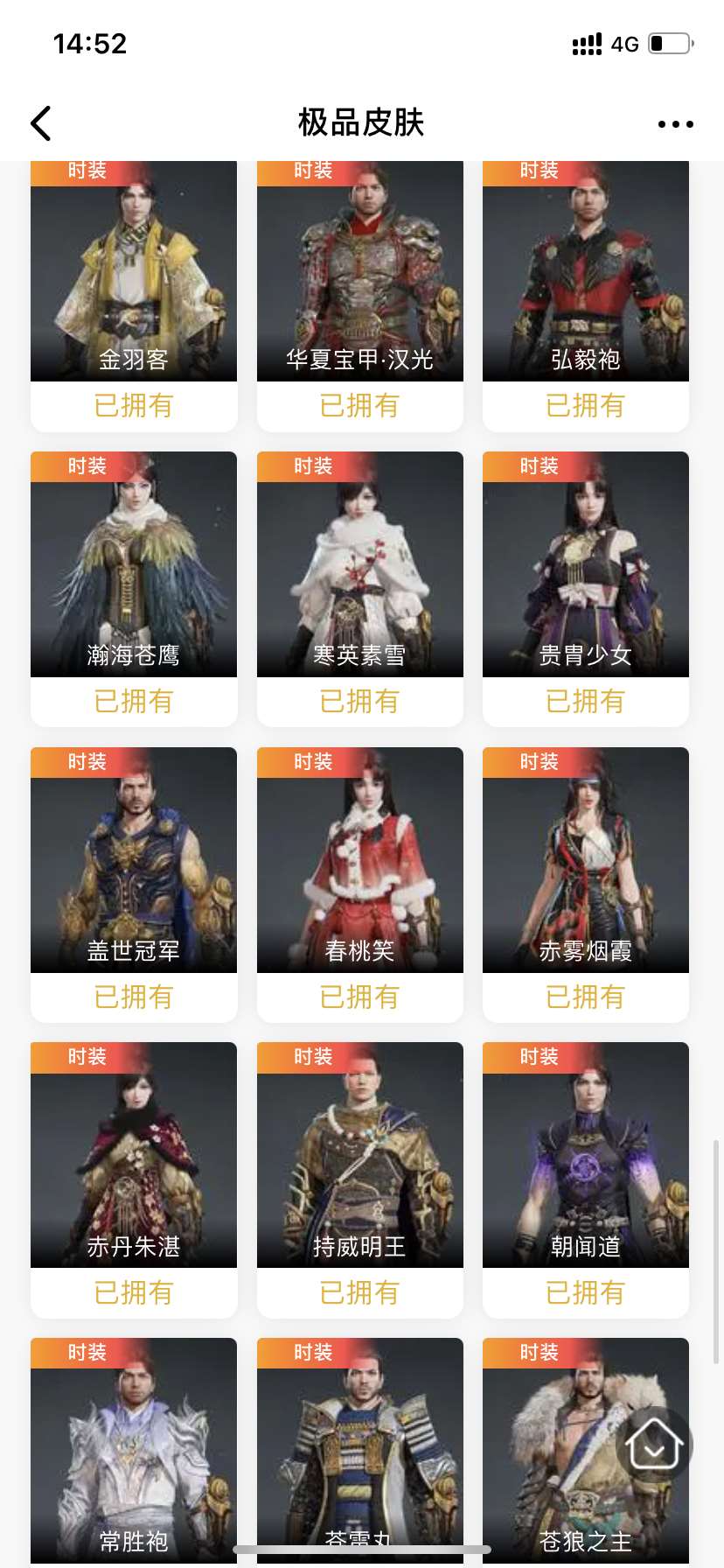The image size is (724, 1568).
Task: Open the 金羽客 skin card
Action: tap(134, 280)
